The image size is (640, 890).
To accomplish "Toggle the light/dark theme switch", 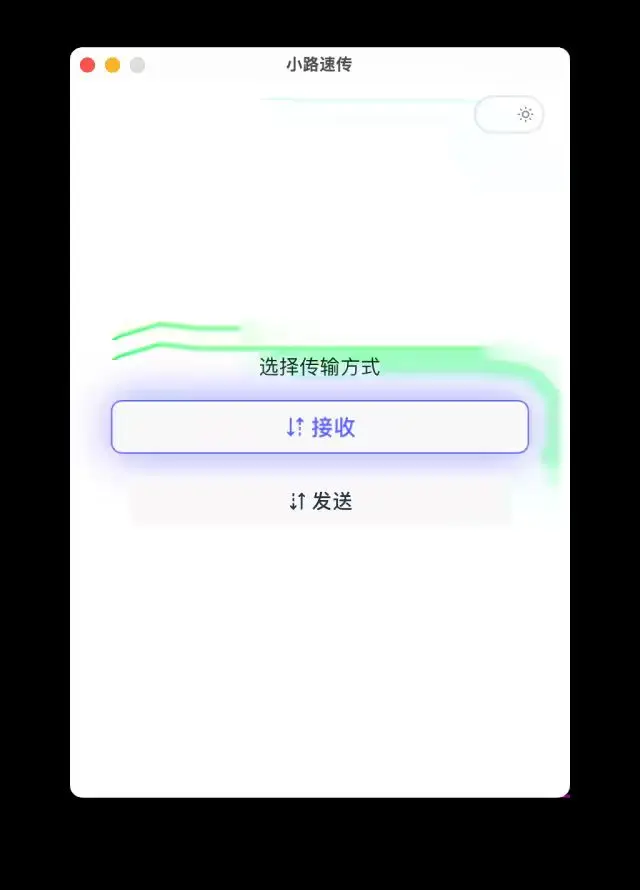I will tap(509, 114).
